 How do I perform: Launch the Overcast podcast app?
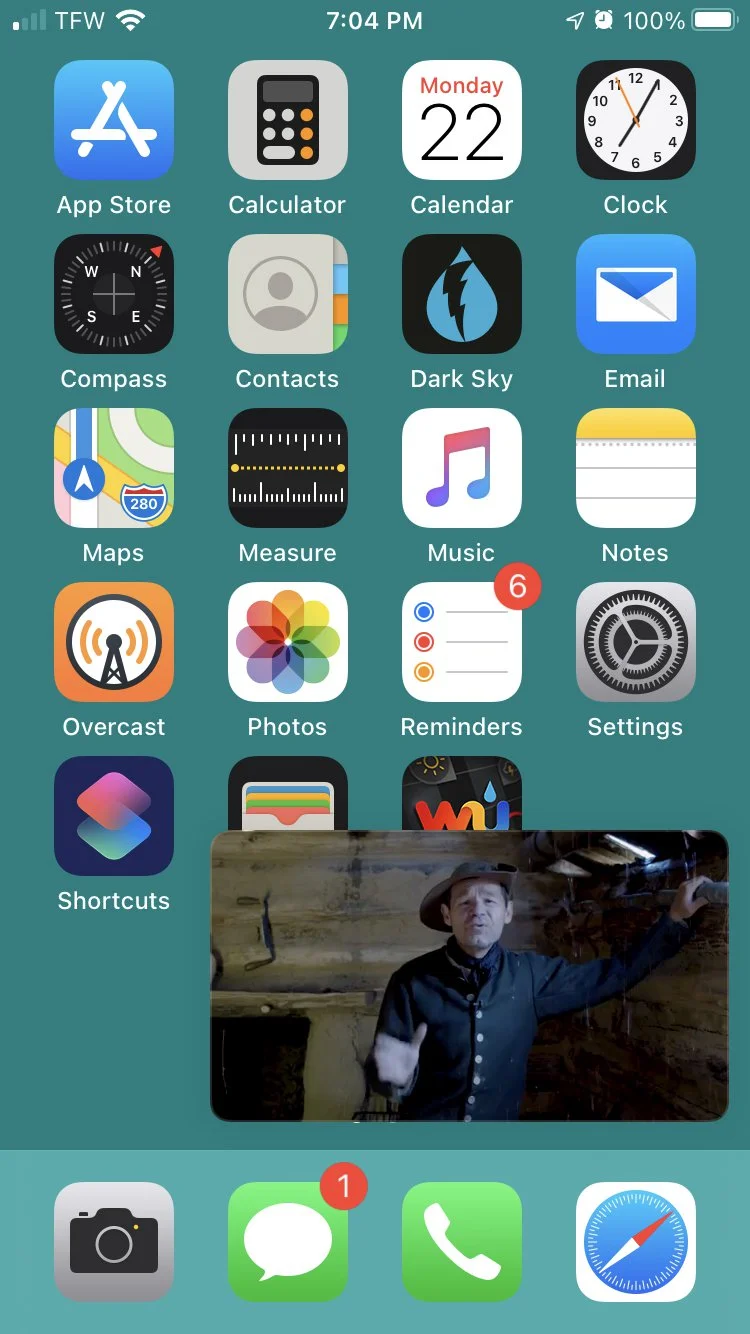coord(114,642)
